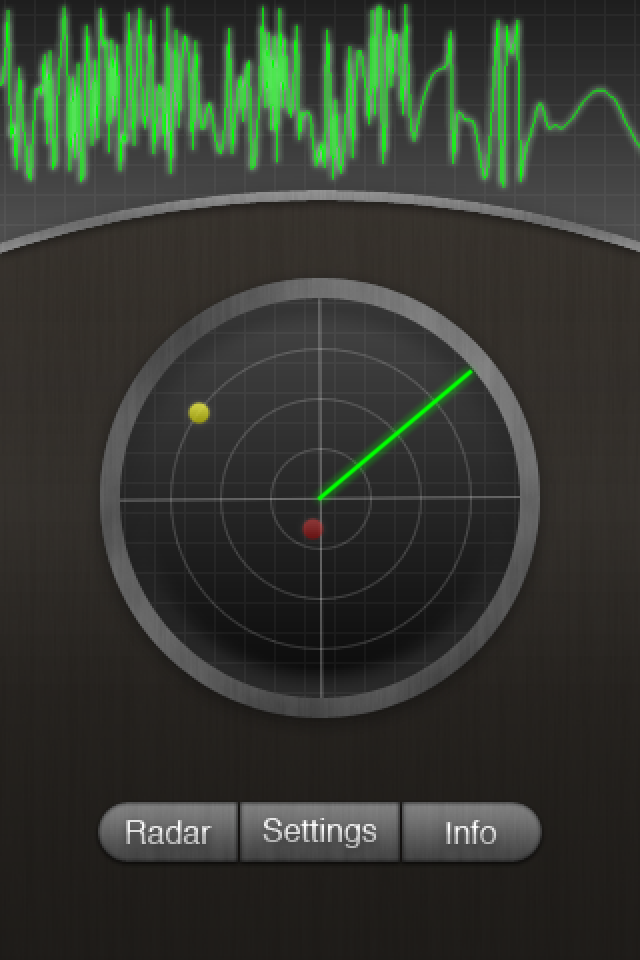This screenshot has width=640, height=960.
Task: Open the Settings tab
Action: click(x=320, y=832)
